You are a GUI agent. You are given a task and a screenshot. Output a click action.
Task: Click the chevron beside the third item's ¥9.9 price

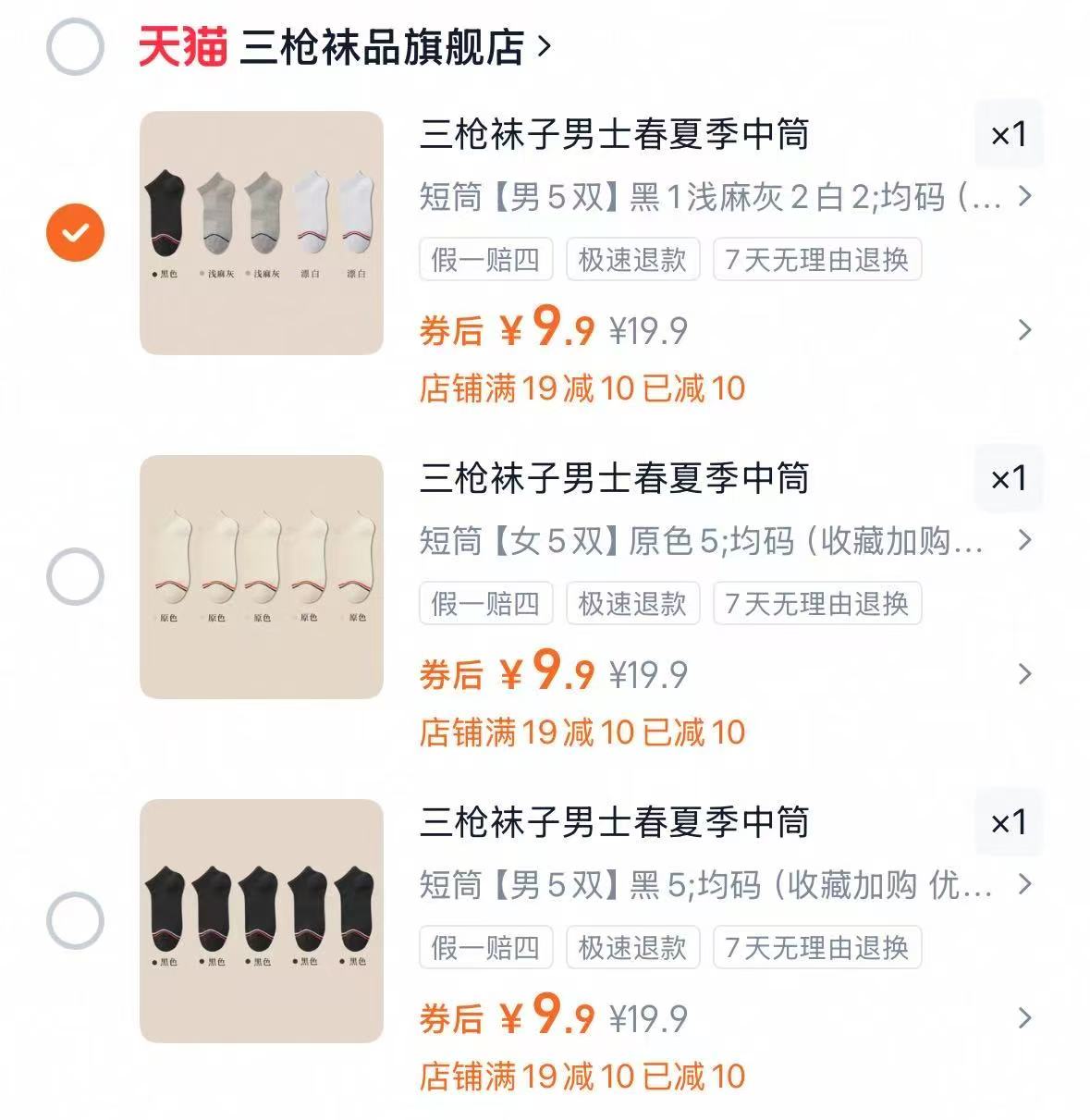pos(1024,1016)
